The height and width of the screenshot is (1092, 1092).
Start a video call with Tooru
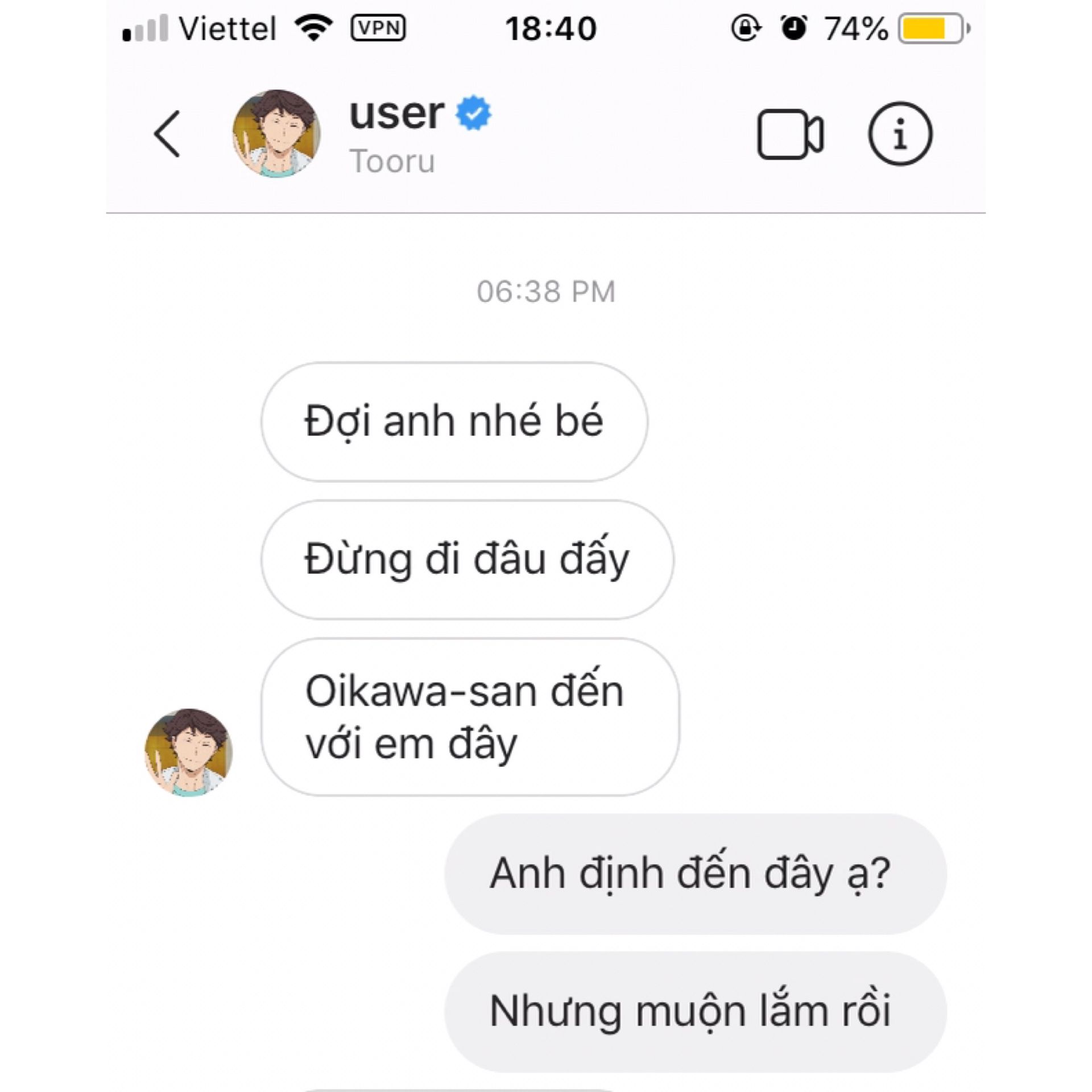(790, 134)
